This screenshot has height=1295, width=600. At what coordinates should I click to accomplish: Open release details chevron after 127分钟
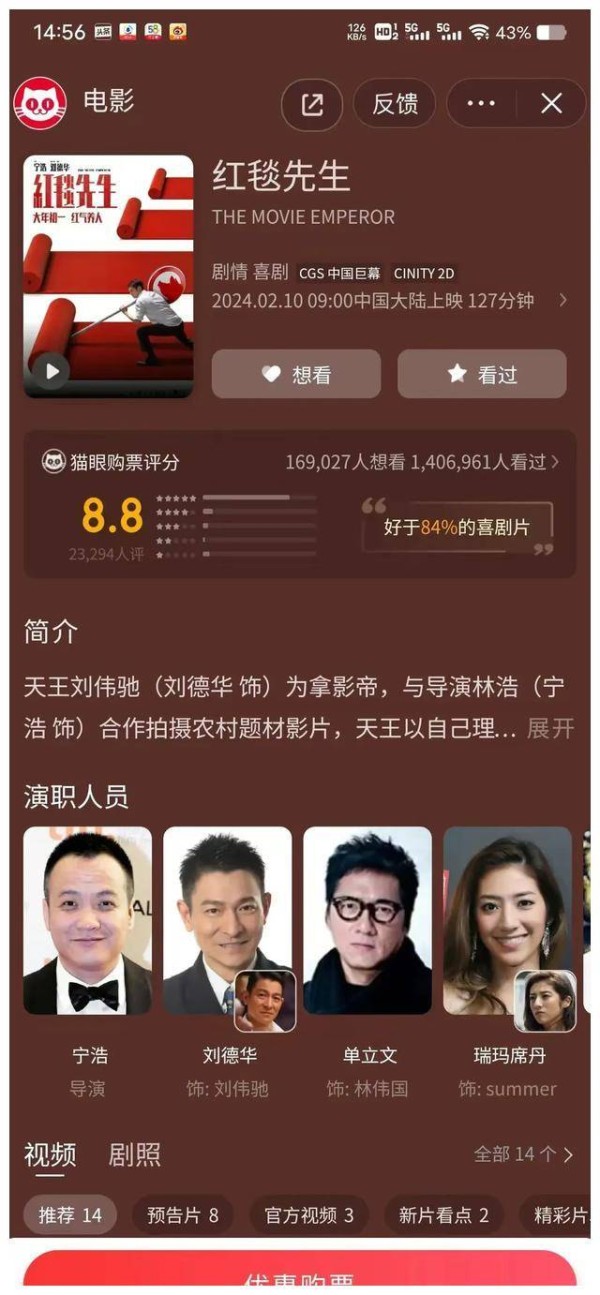click(x=563, y=300)
